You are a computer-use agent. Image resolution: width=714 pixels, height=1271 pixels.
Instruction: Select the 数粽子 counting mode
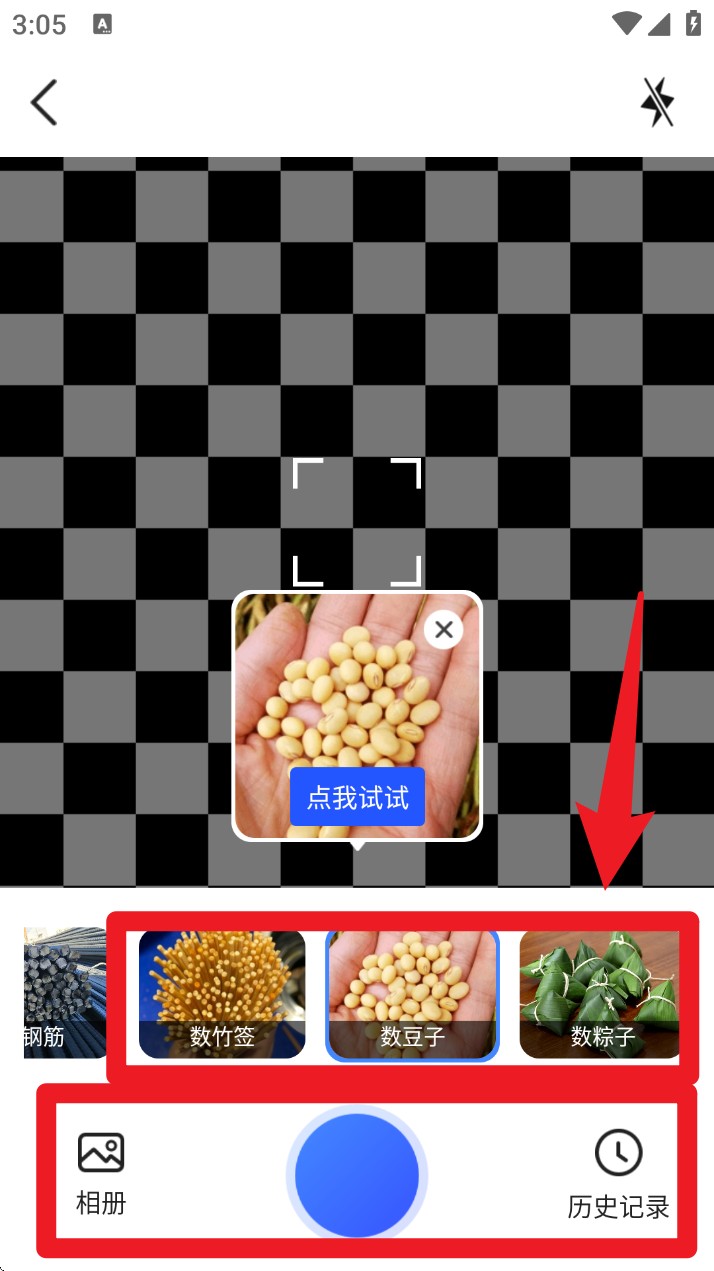[600, 993]
